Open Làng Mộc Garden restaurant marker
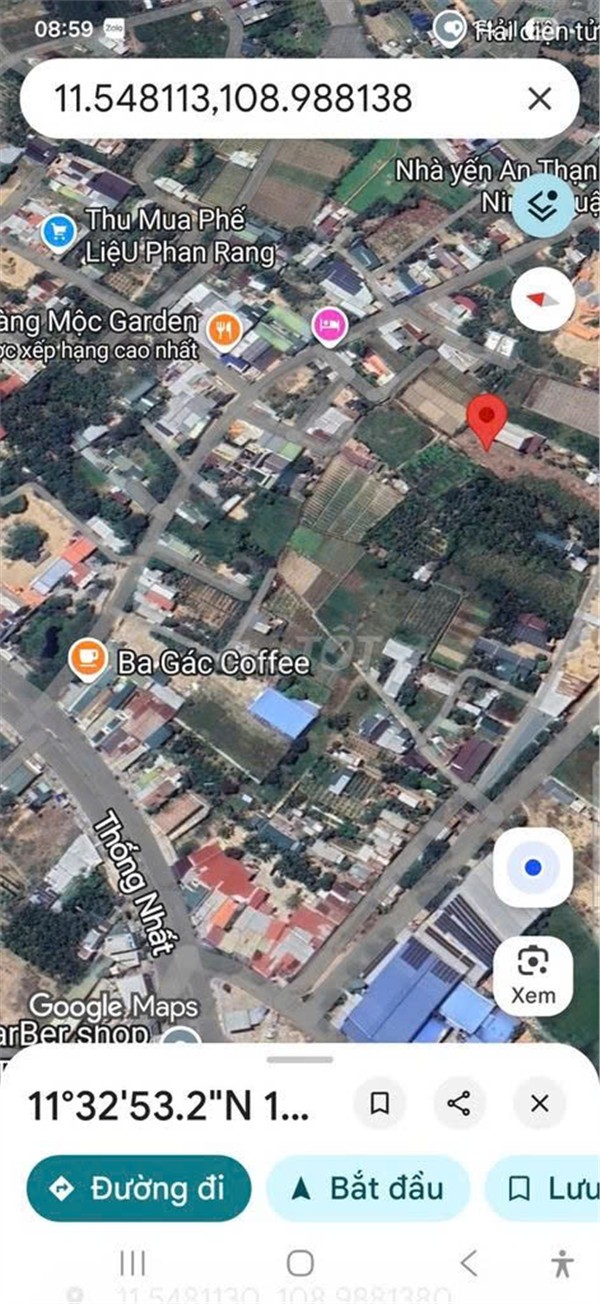 pos(224,328)
